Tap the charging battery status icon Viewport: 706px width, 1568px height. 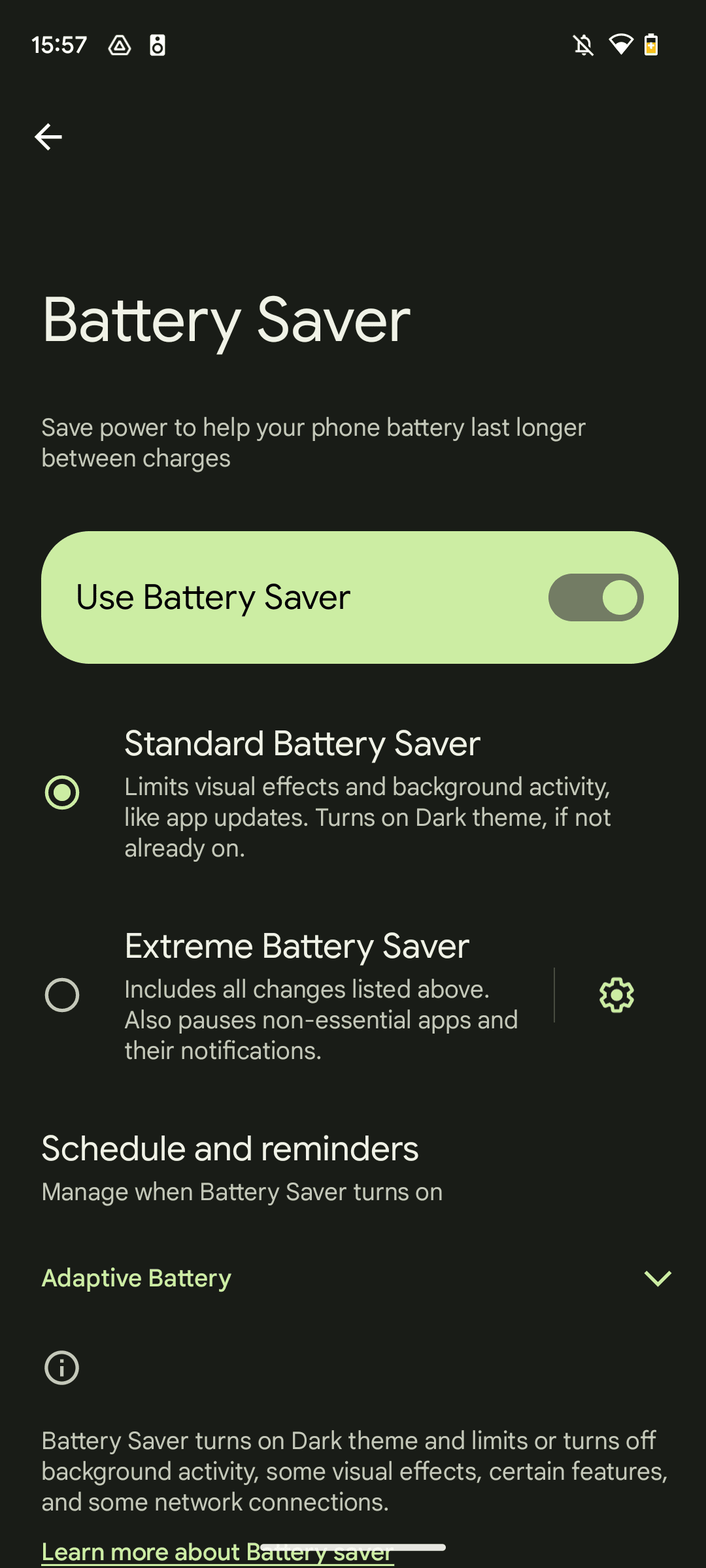650,44
